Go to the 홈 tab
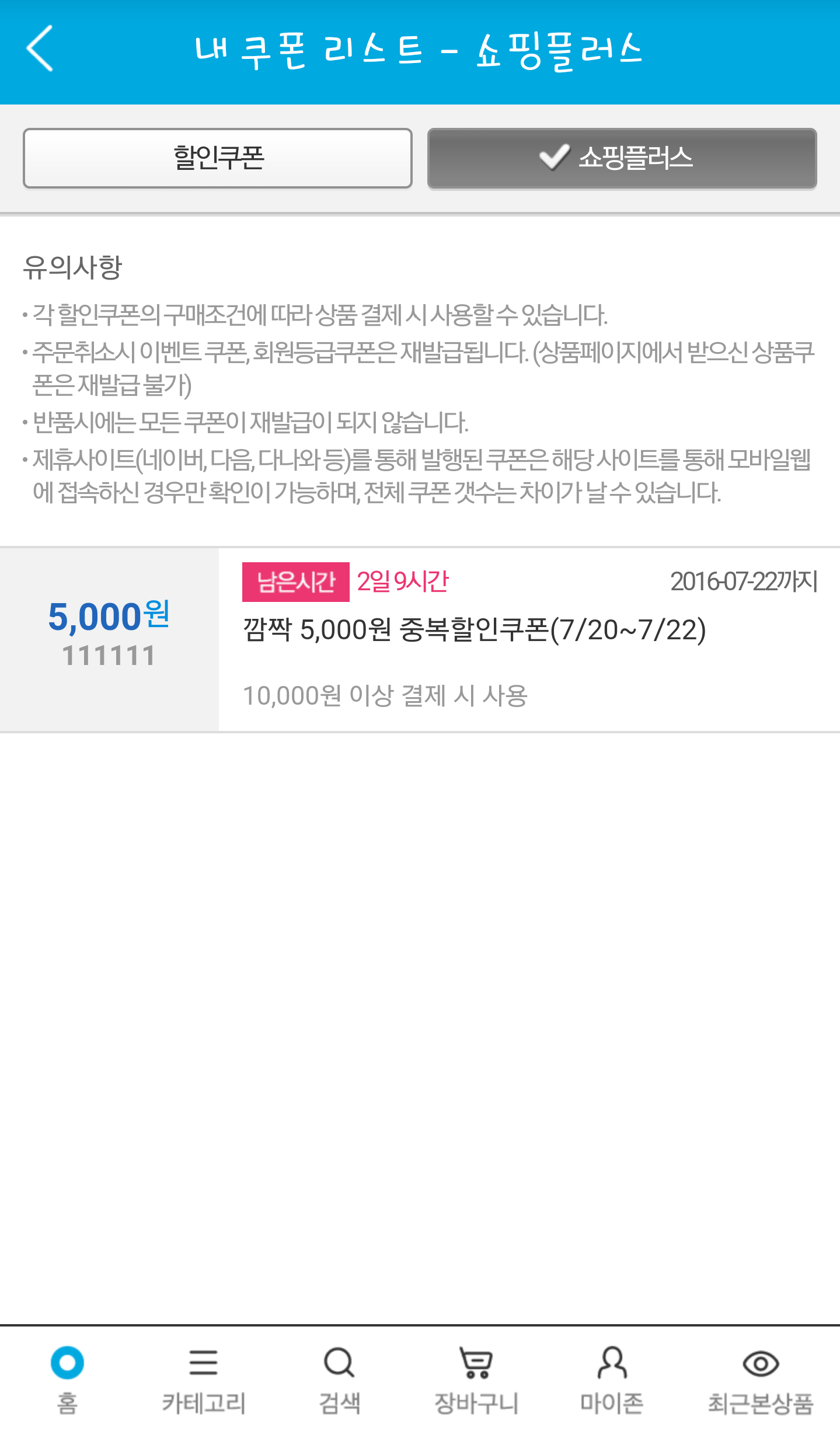The height and width of the screenshot is (1431, 840). (67, 1380)
